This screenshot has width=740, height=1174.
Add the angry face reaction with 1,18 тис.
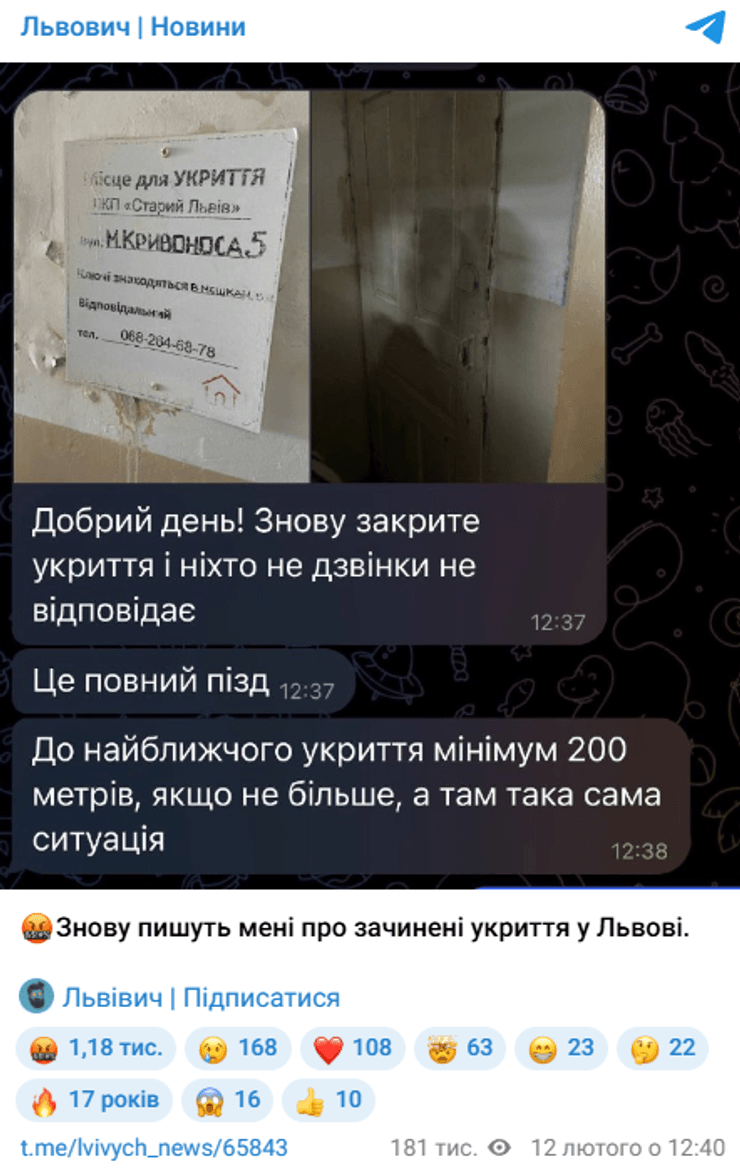tap(96, 1048)
